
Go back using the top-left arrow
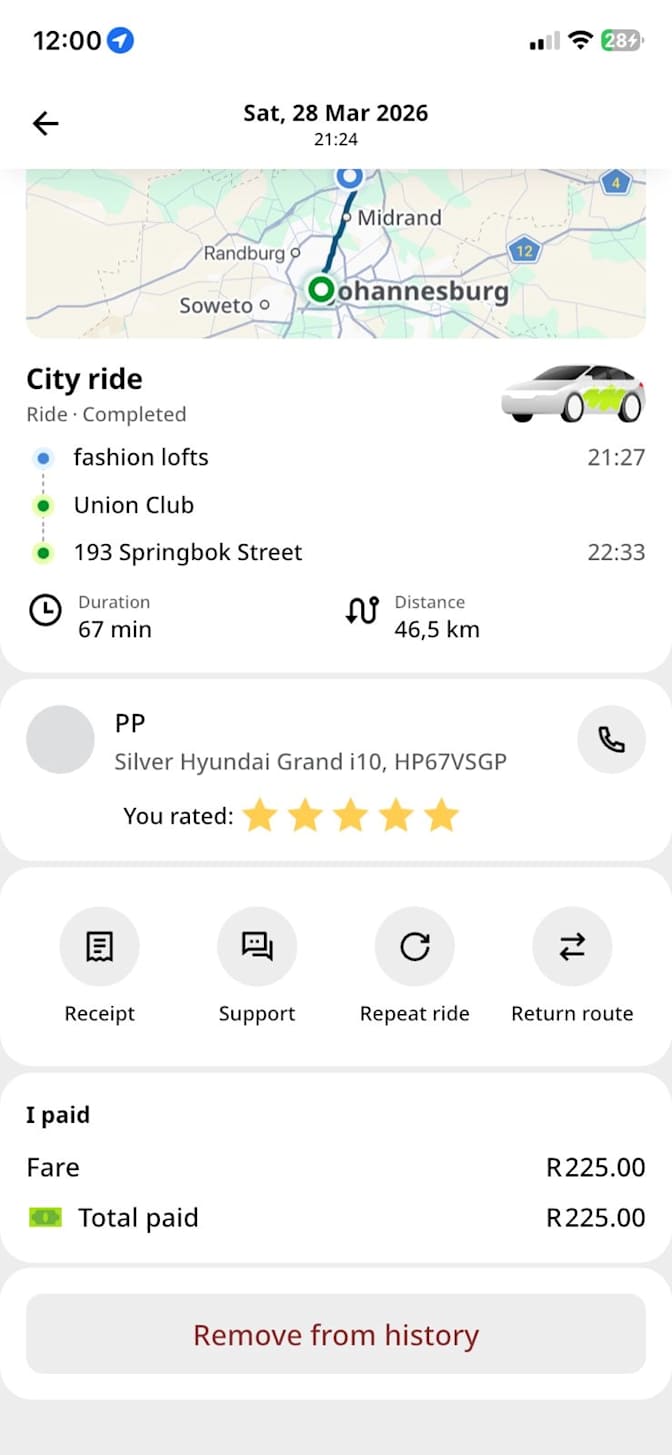click(46, 123)
